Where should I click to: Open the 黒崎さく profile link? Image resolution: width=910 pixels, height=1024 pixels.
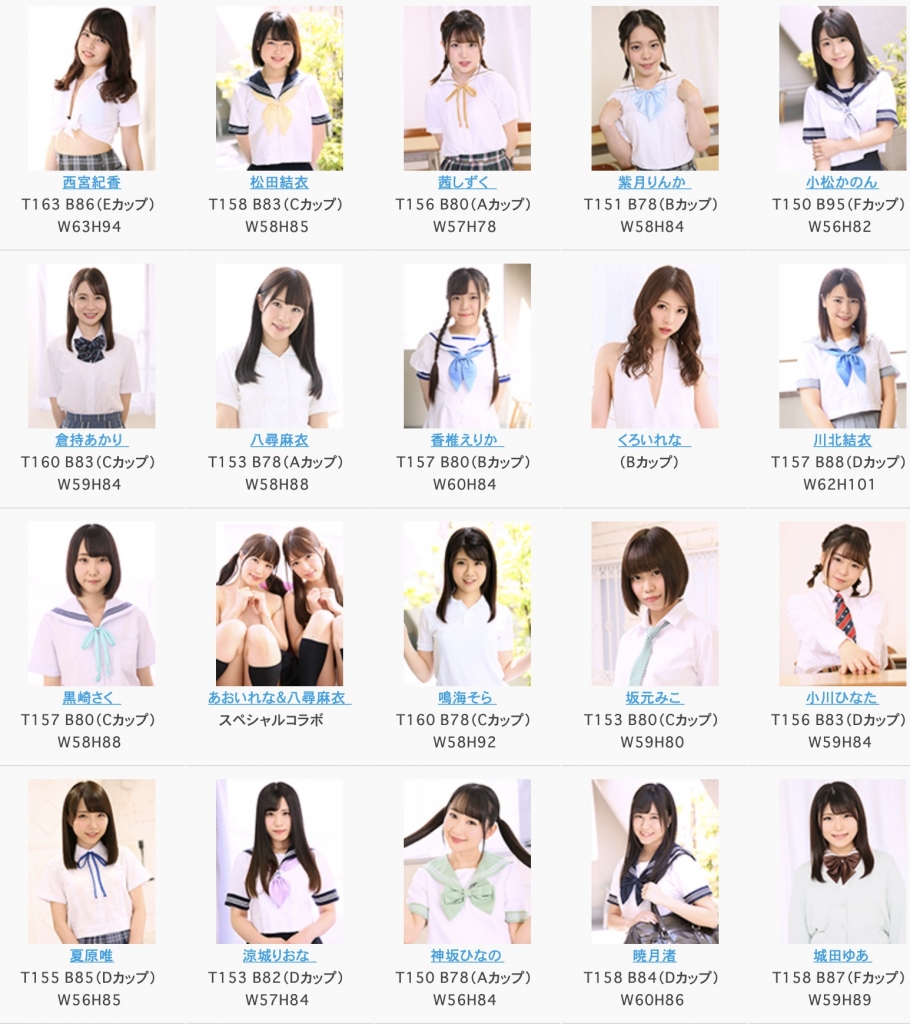click(x=91, y=698)
